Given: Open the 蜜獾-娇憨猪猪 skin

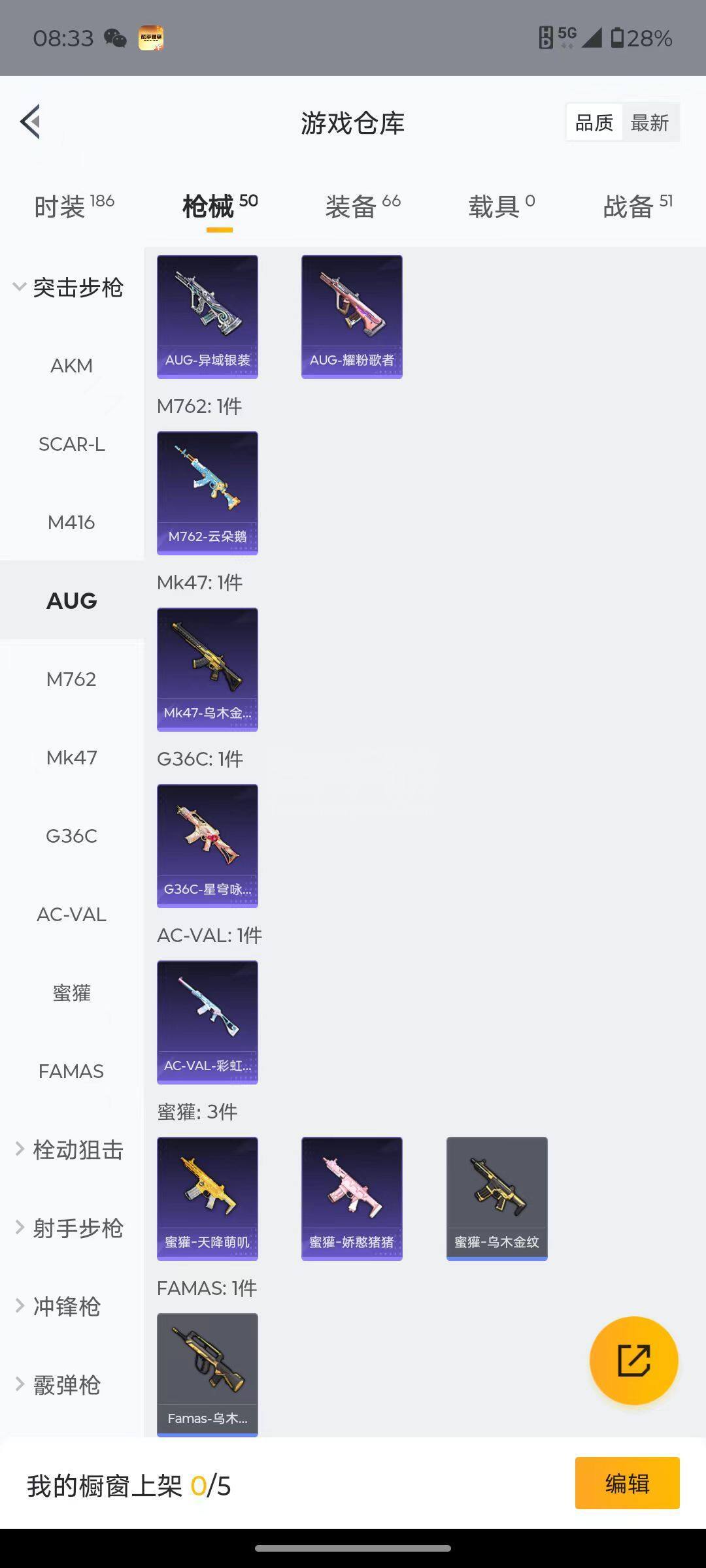Looking at the screenshot, I should click(x=352, y=1198).
